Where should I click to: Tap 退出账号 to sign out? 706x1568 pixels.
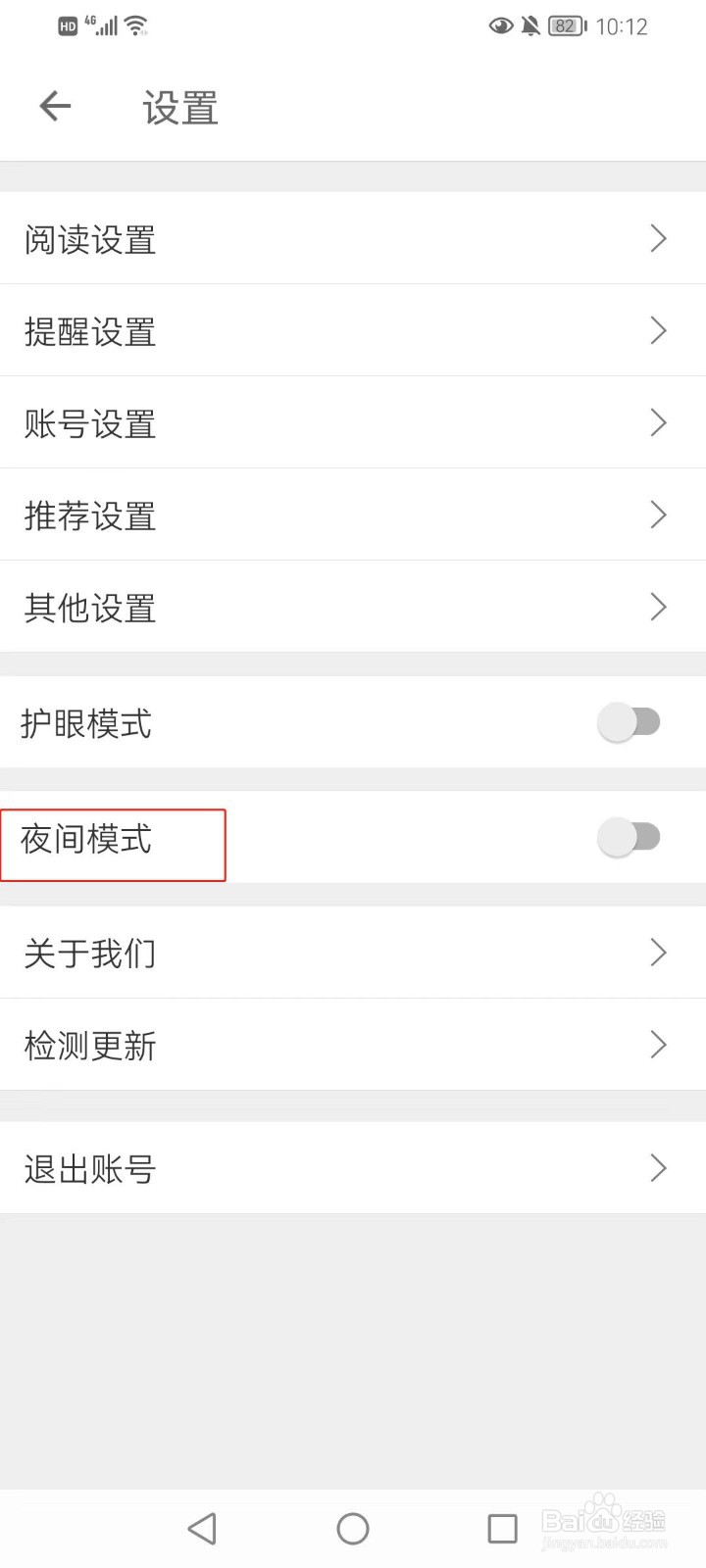click(x=353, y=1167)
